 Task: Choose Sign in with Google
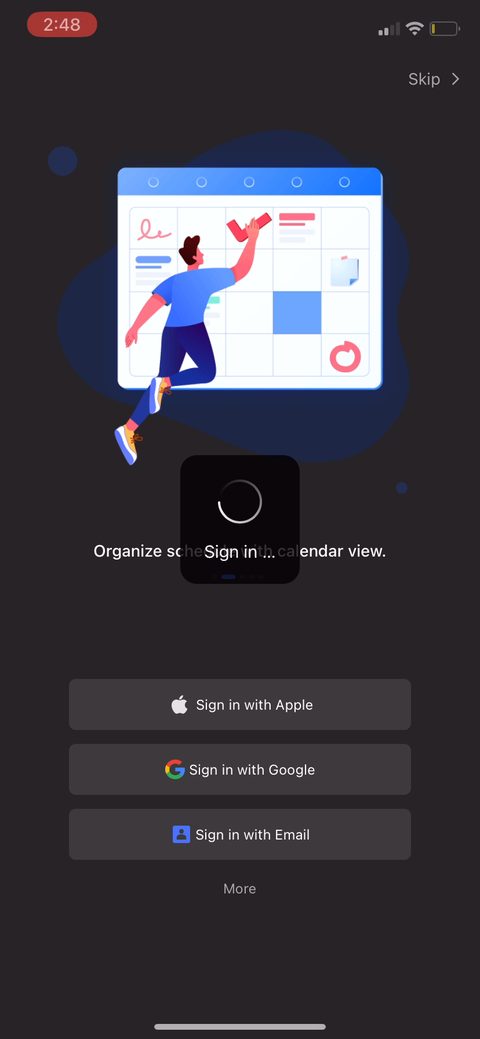point(240,769)
